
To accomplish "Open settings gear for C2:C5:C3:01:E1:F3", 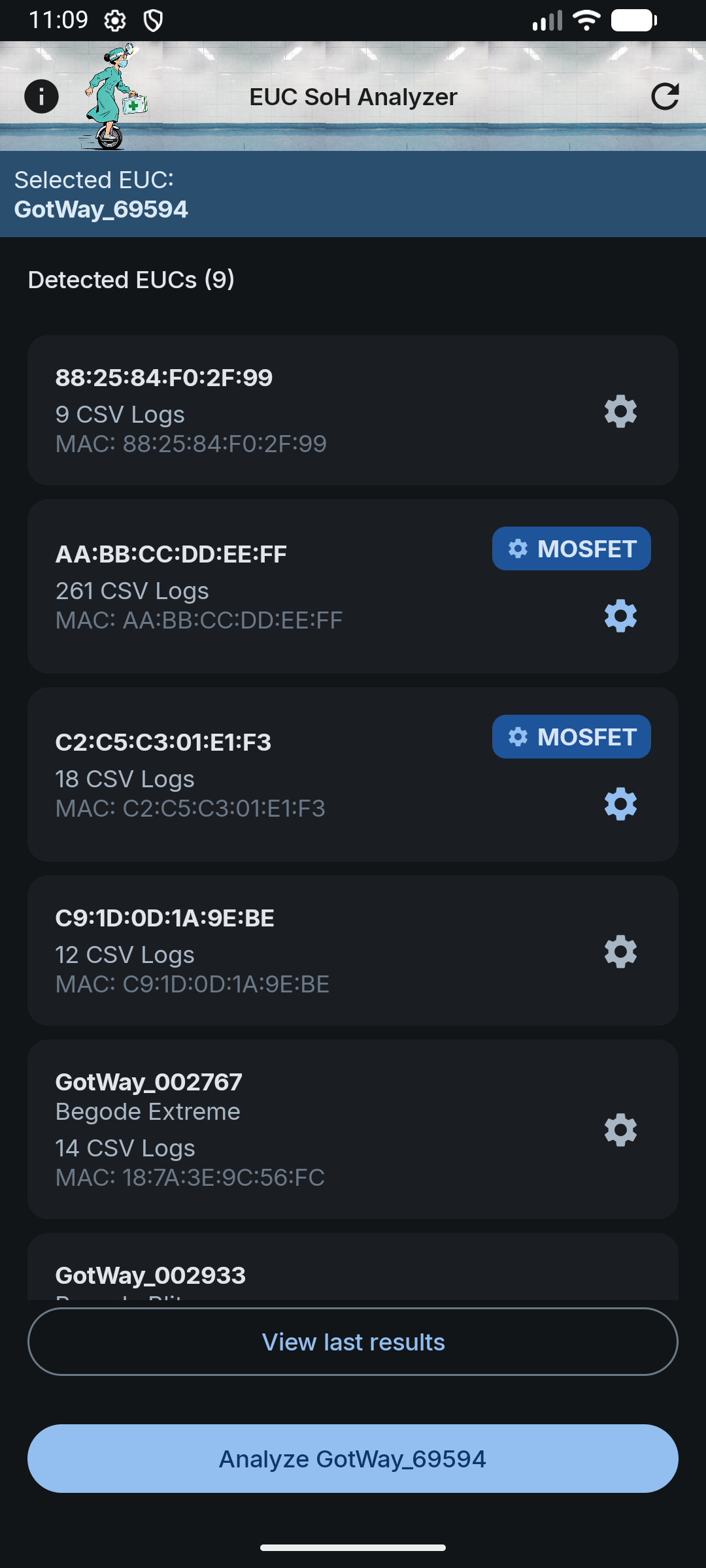I will (x=620, y=804).
